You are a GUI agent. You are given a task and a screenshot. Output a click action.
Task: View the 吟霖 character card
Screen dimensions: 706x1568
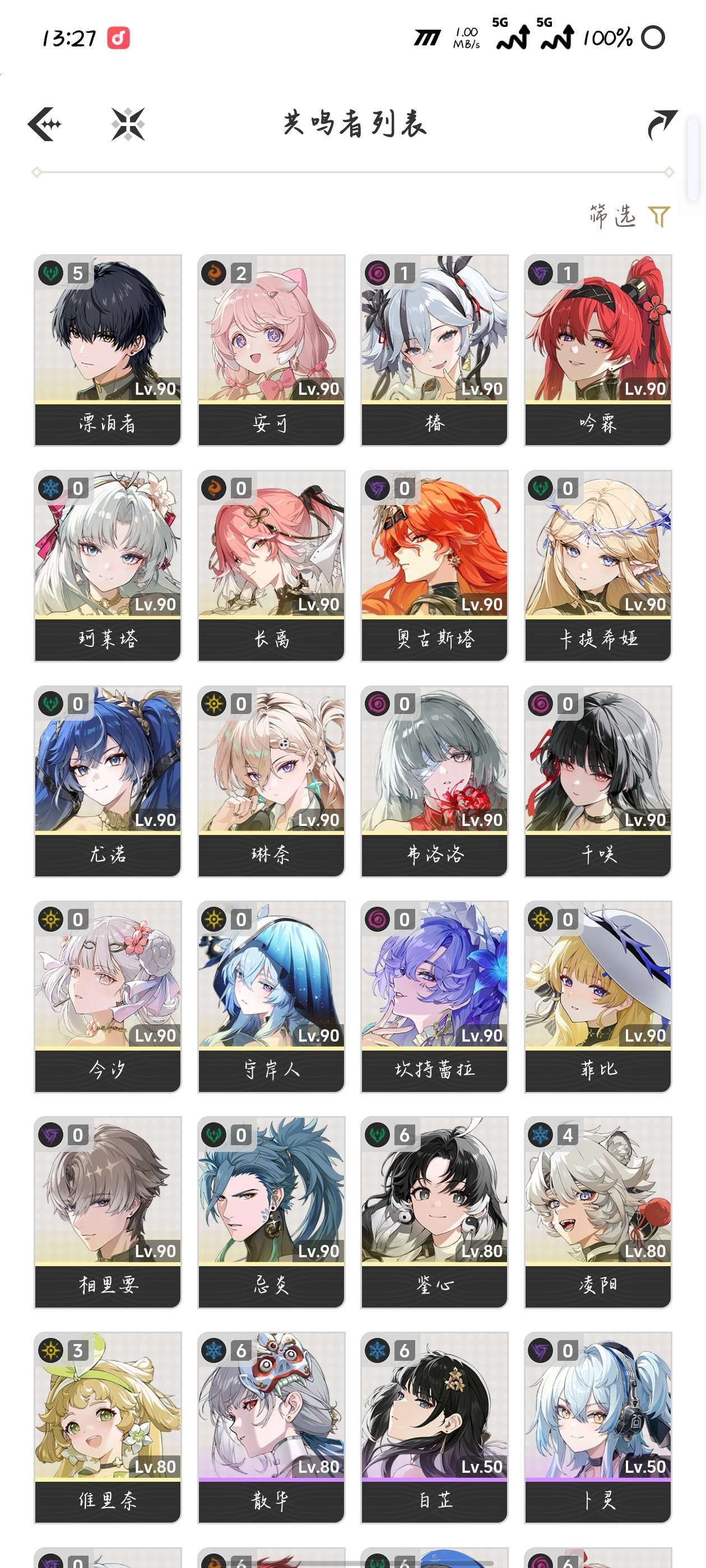[x=597, y=350]
